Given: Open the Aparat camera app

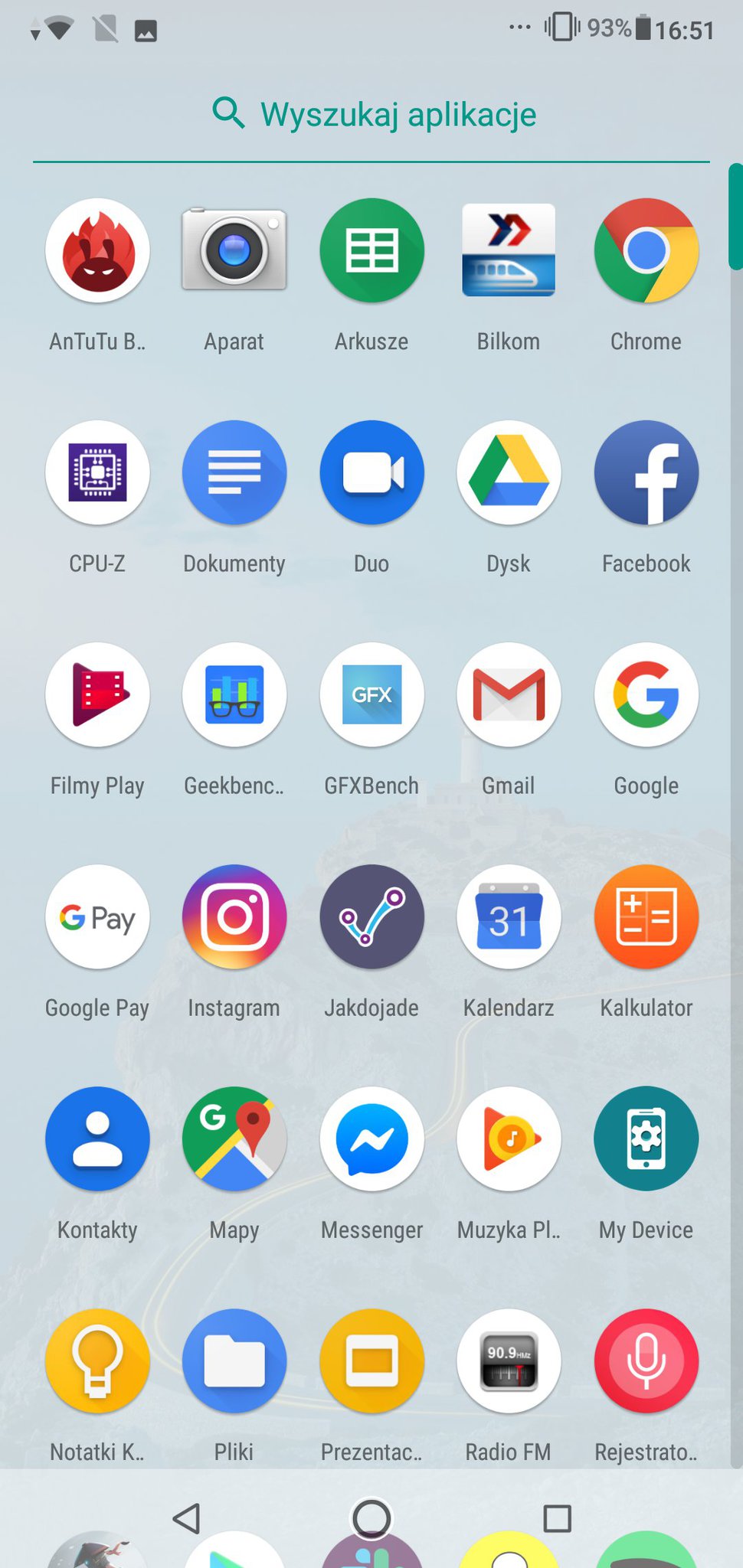Looking at the screenshot, I should pyautogui.click(x=234, y=251).
